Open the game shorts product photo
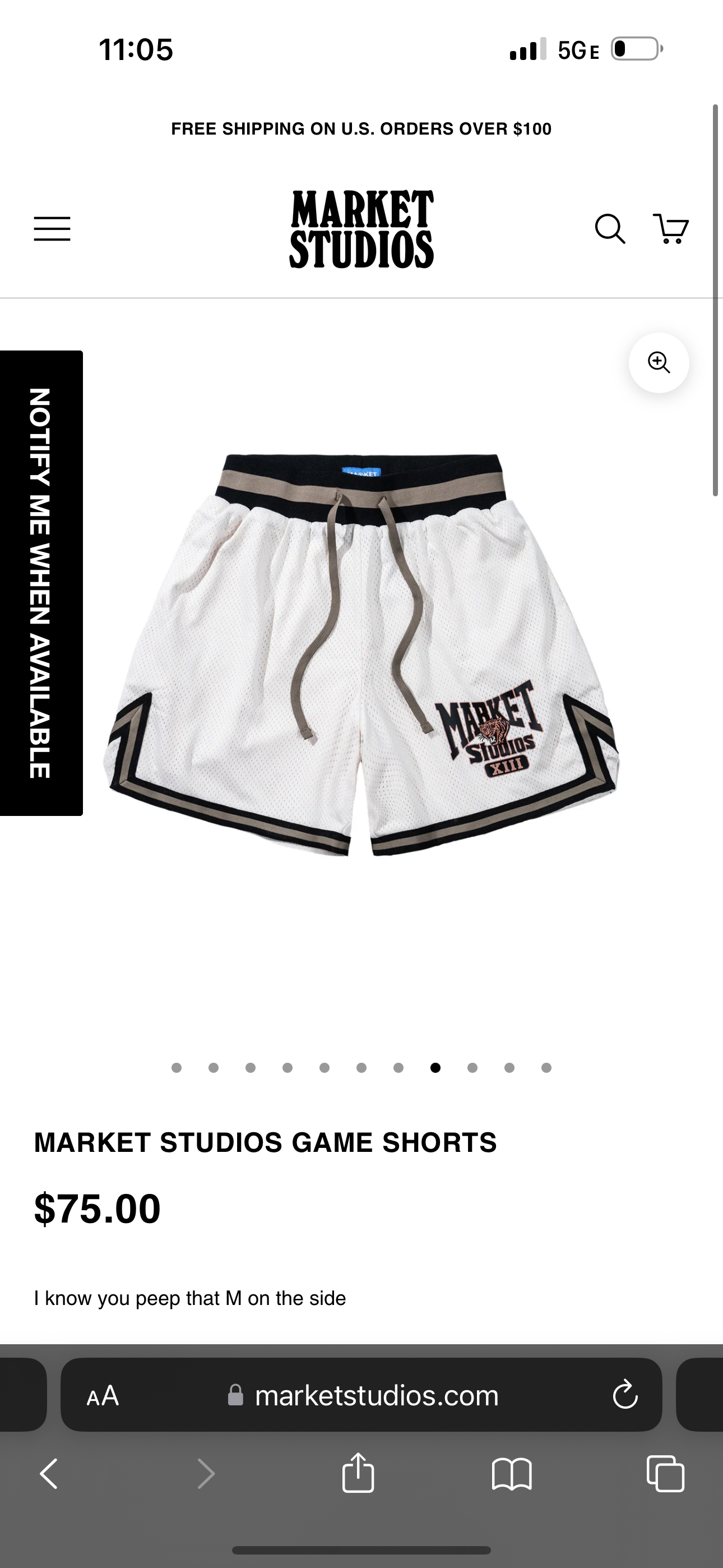 361,654
